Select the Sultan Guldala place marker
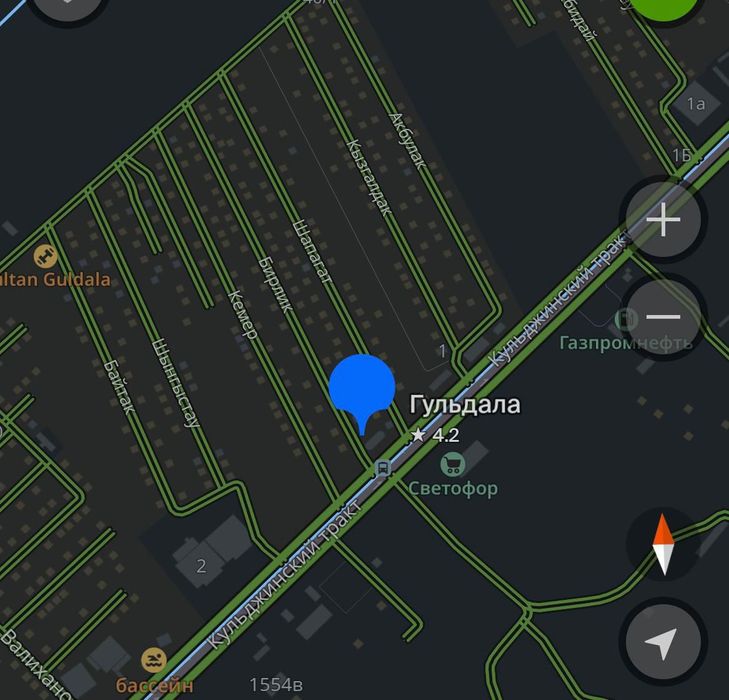 click(x=45, y=256)
